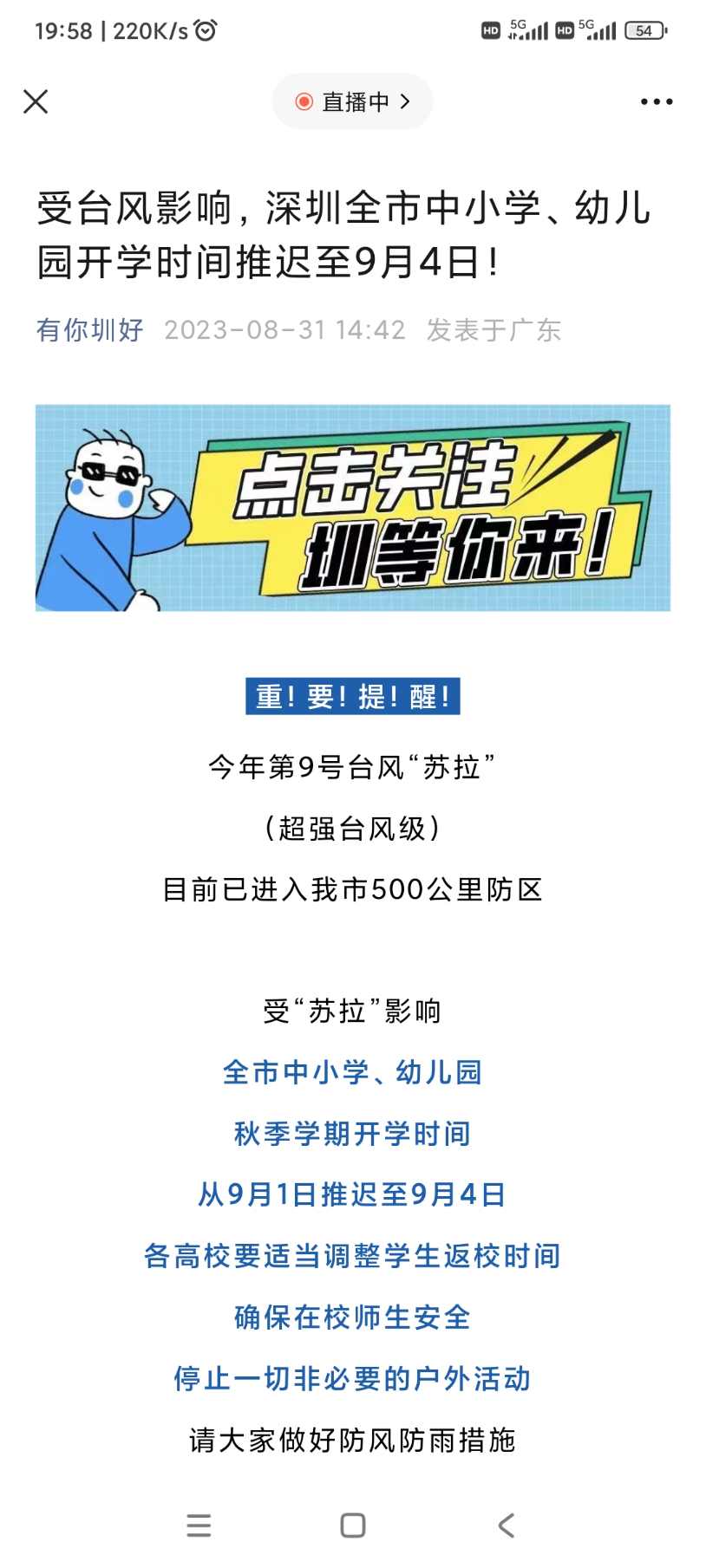Go back with system back button
This screenshot has height=1568, width=706.
507,1525
